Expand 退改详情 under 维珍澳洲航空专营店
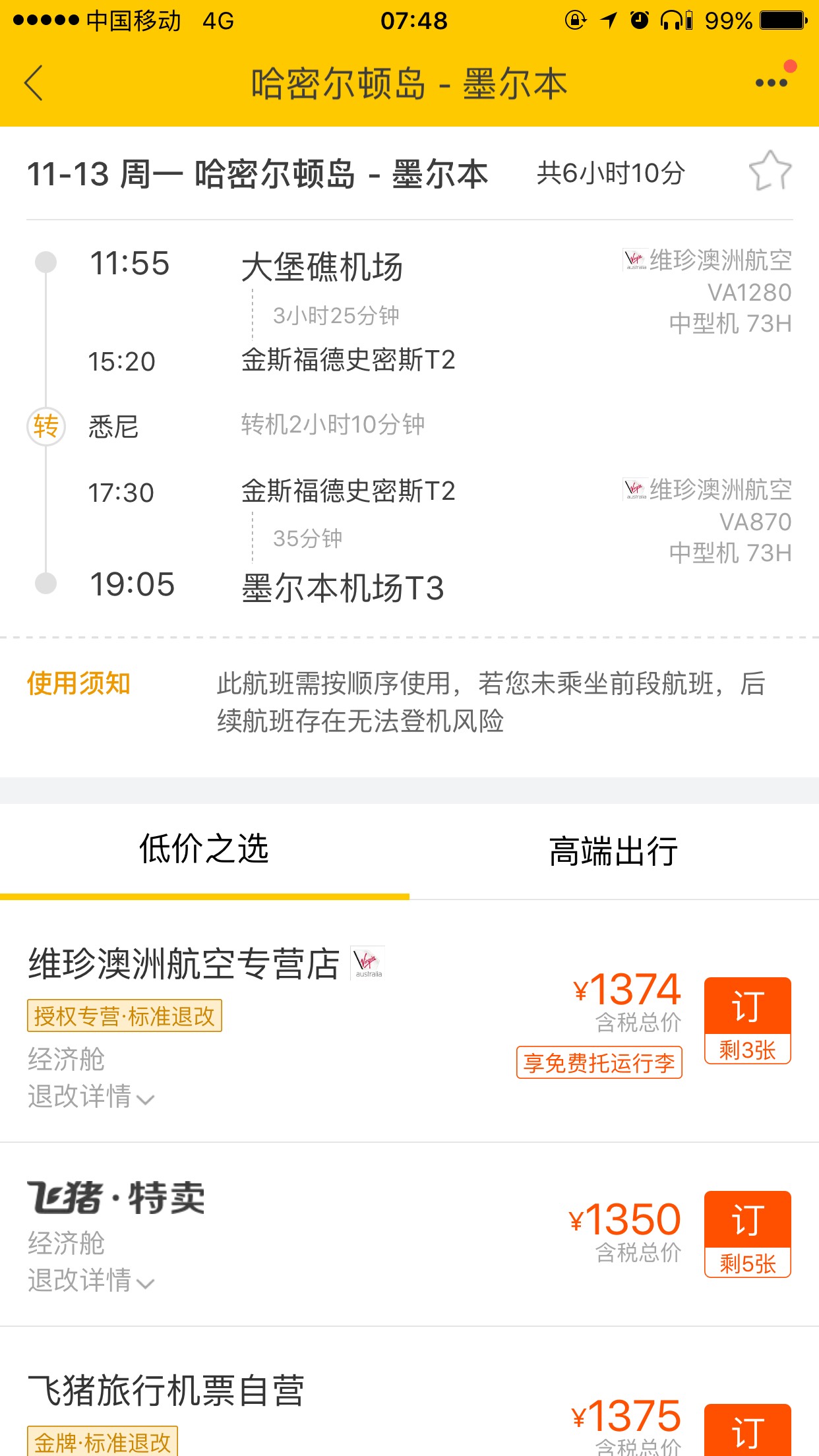Screen dimensions: 819x1456 tap(91, 1097)
